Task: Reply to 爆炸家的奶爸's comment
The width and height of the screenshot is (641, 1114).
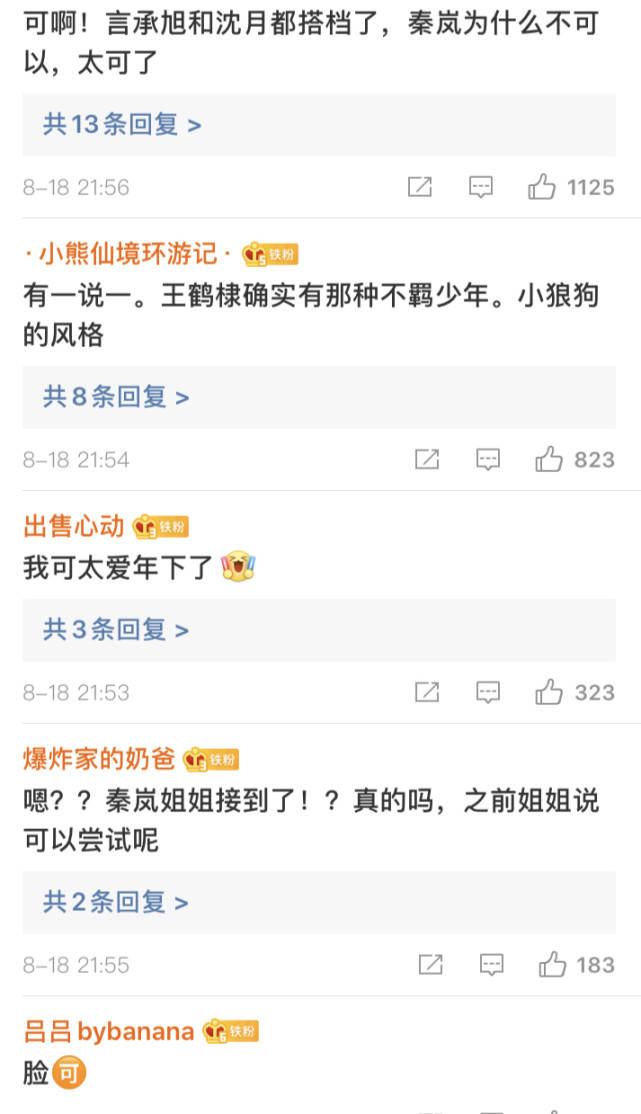Action: tap(492, 965)
